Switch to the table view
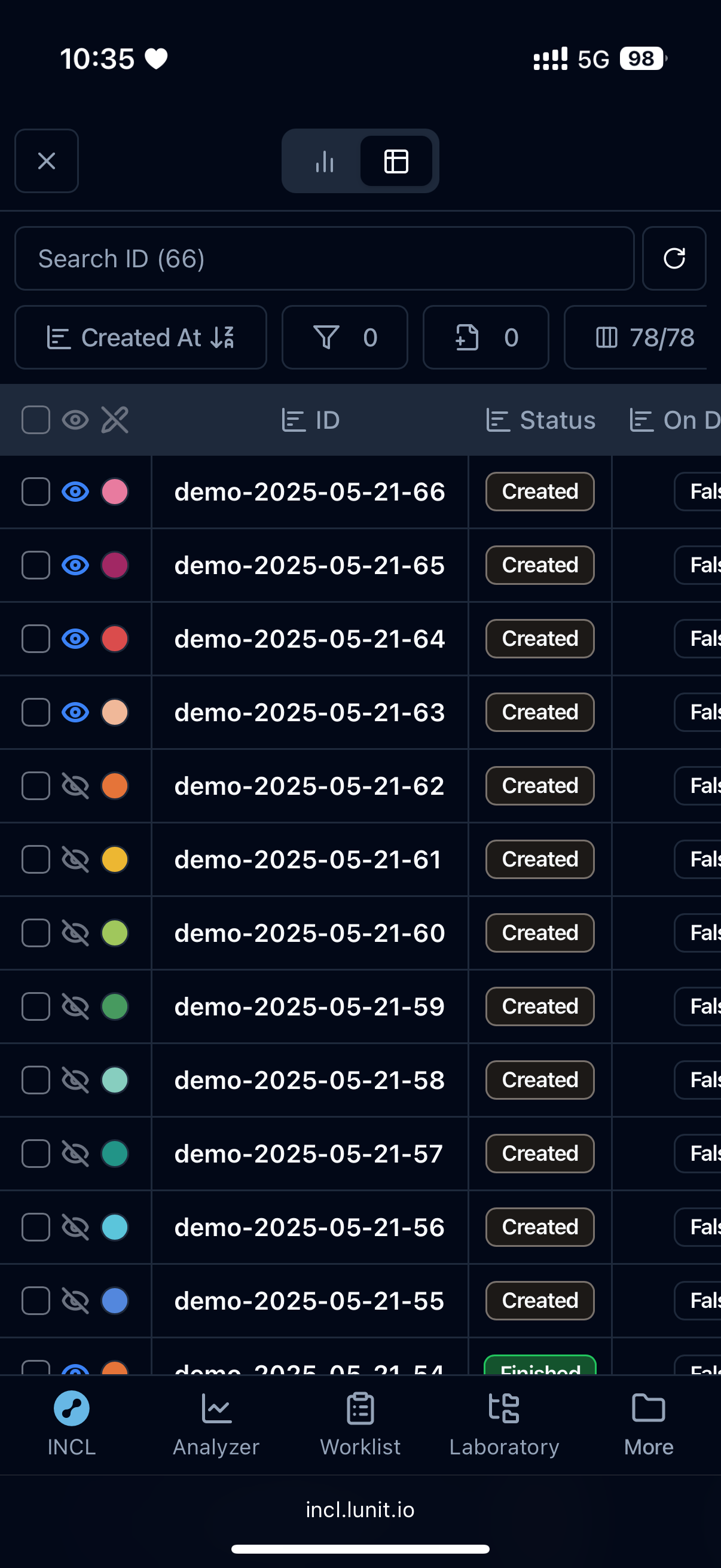 click(x=396, y=161)
